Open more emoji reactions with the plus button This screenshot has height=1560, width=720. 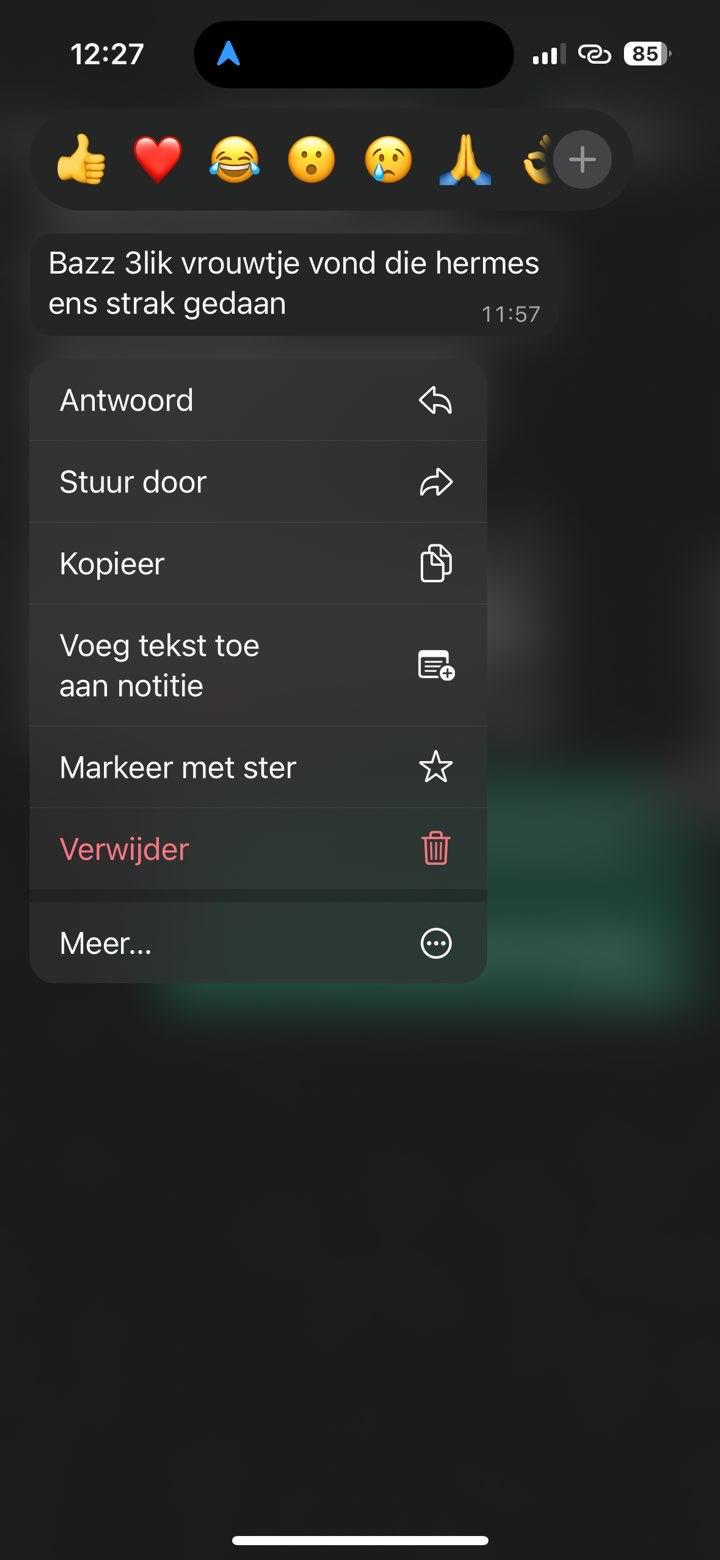[x=582, y=159]
